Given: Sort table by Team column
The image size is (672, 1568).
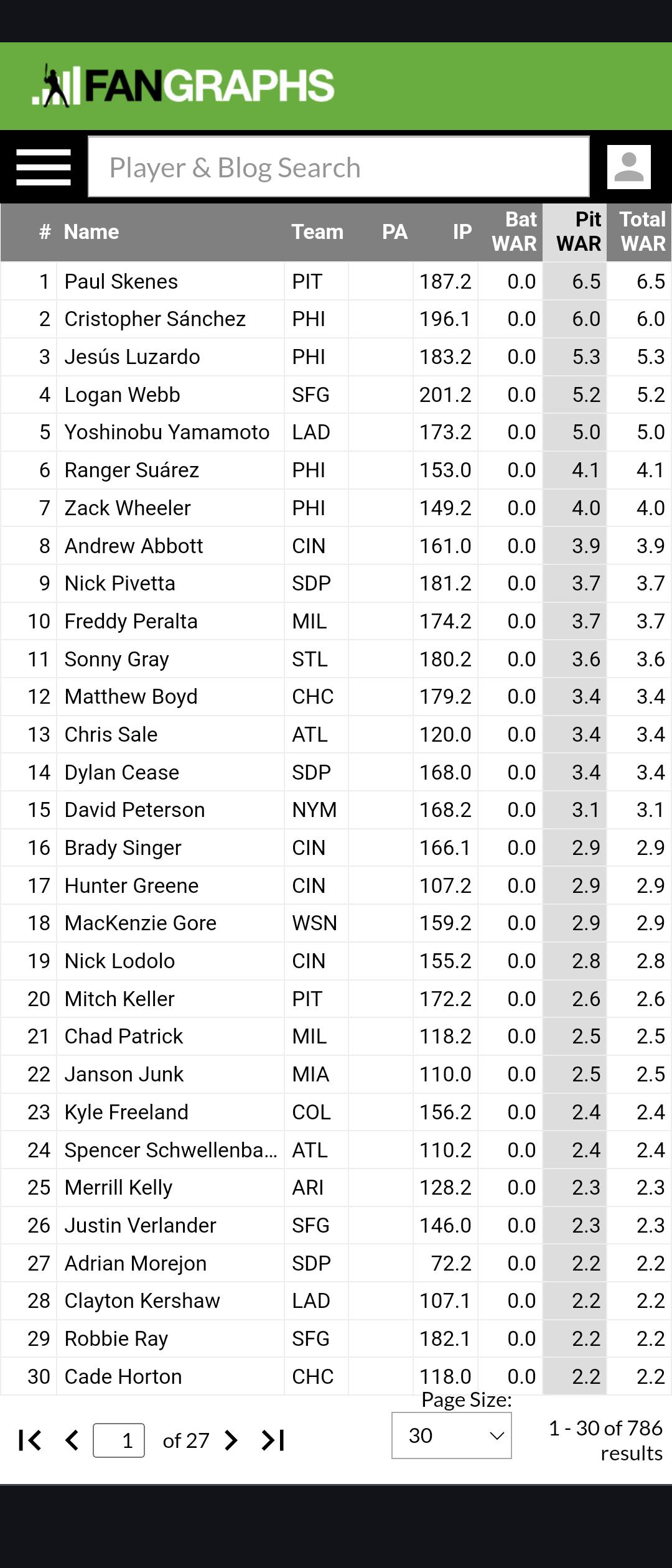Looking at the screenshot, I should [317, 231].
